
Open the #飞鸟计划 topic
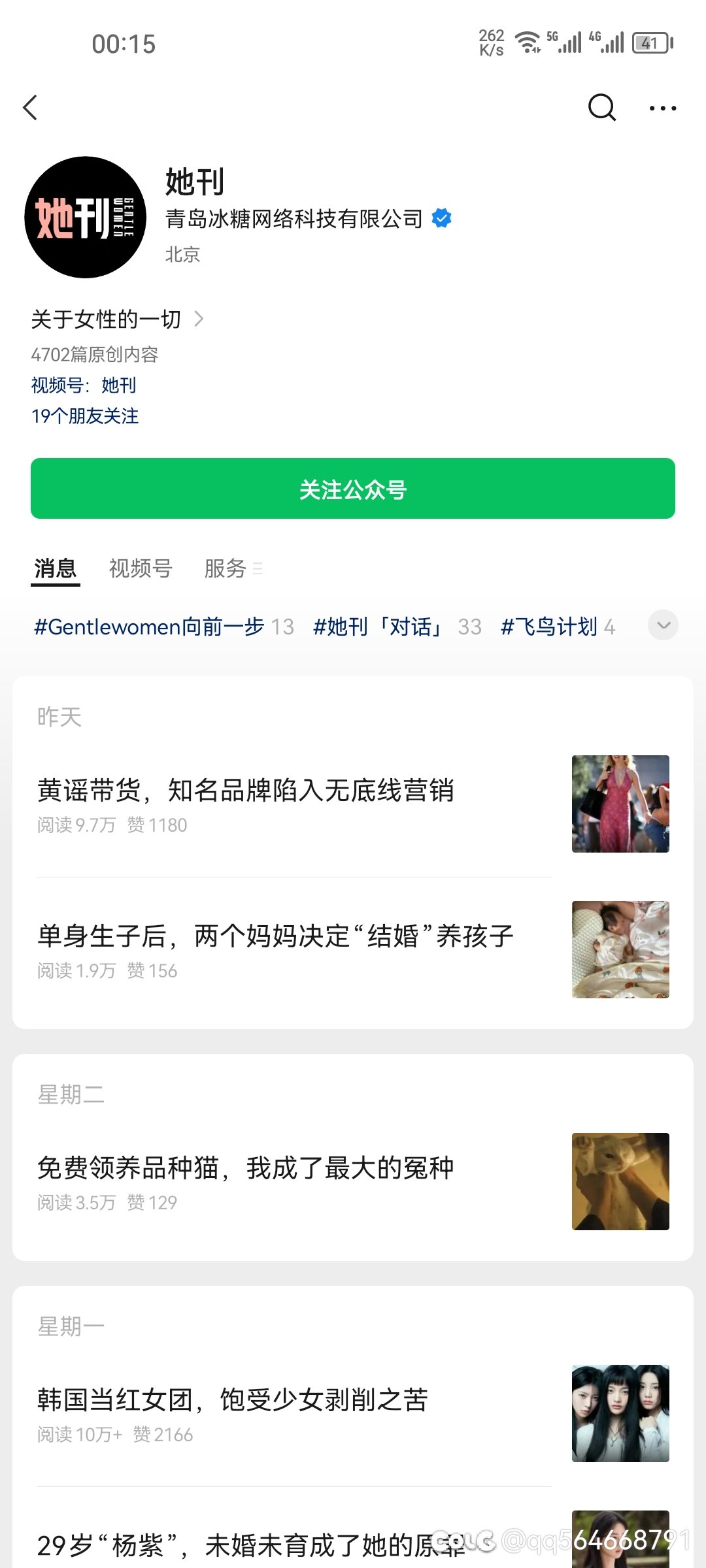558,627
